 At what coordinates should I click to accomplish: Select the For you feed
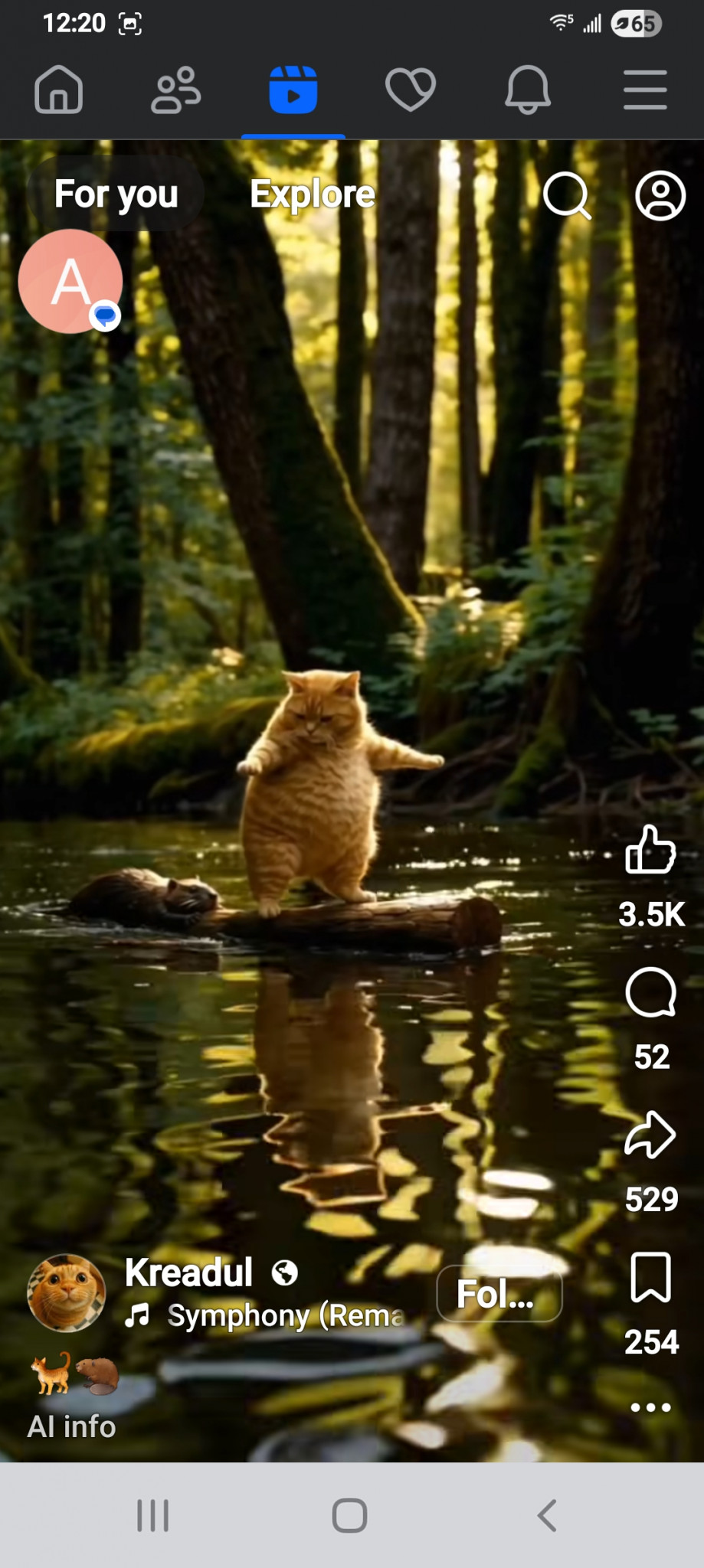pyautogui.click(x=116, y=194)
